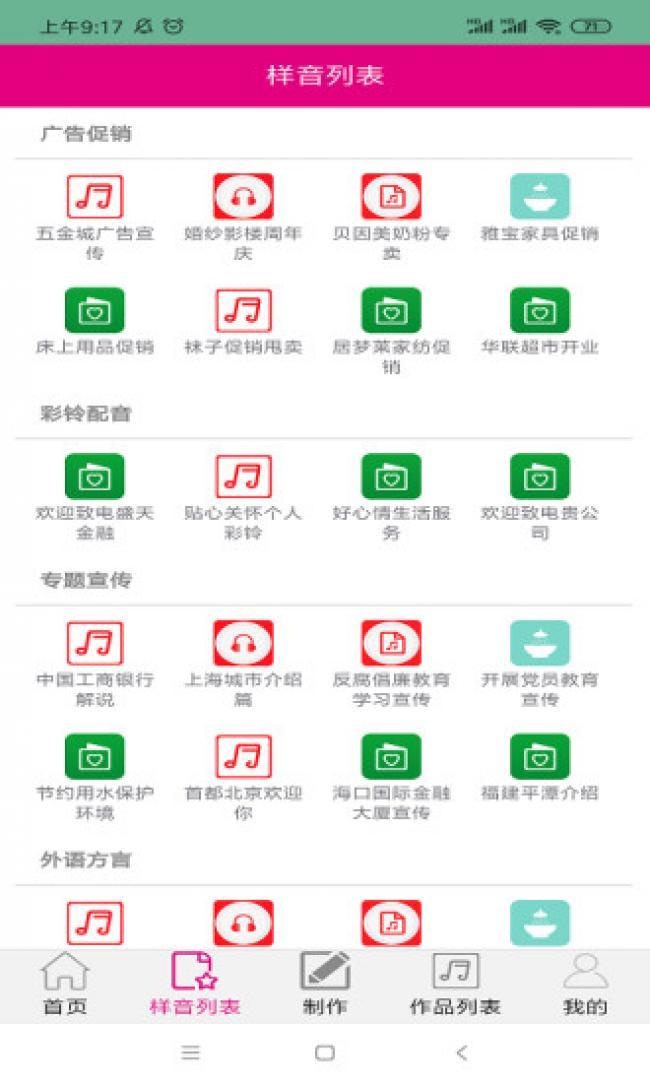Switch to the 制作 tab

[x=325, y=985]
